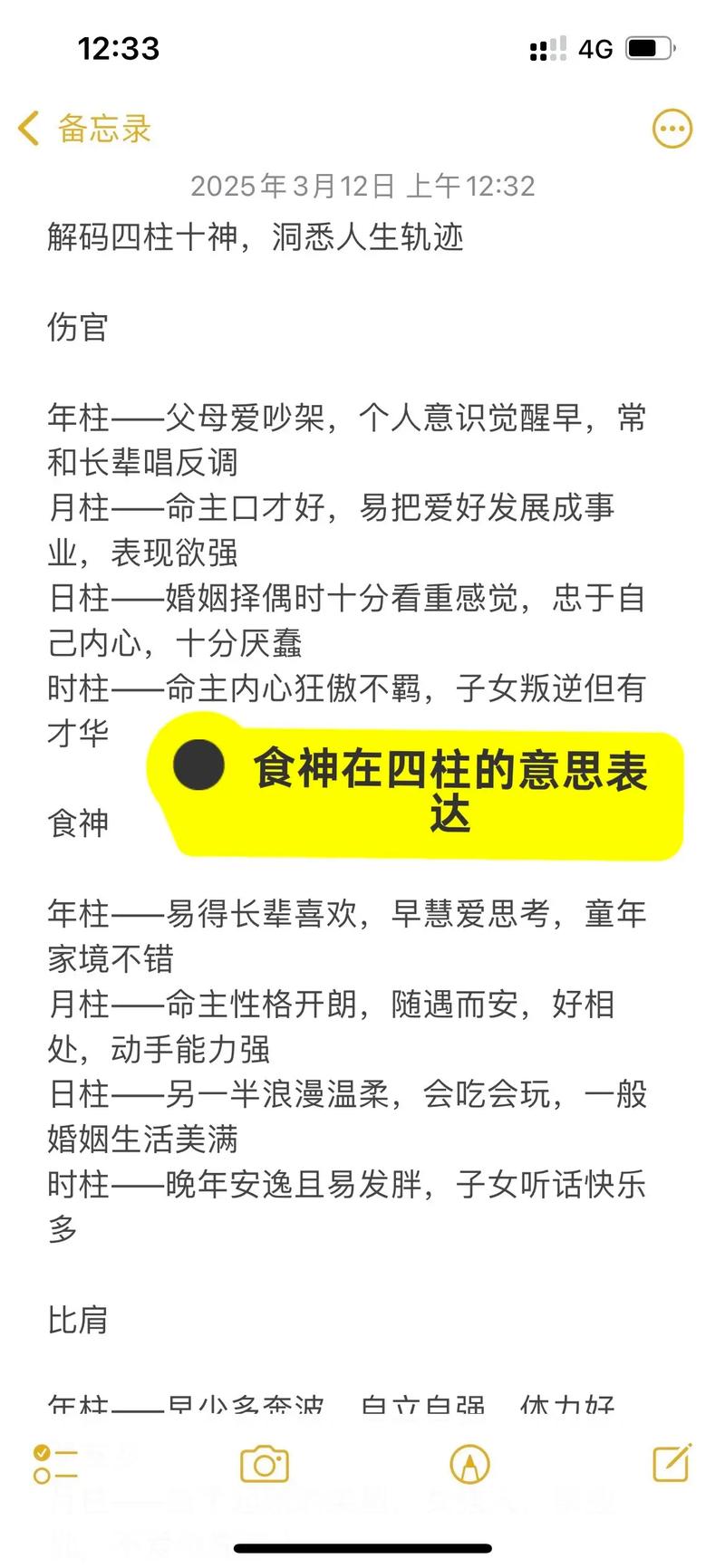This screenshot has height=1568, width=725.
Task: Compose a new note
Action: click(x=673, y=1462)
